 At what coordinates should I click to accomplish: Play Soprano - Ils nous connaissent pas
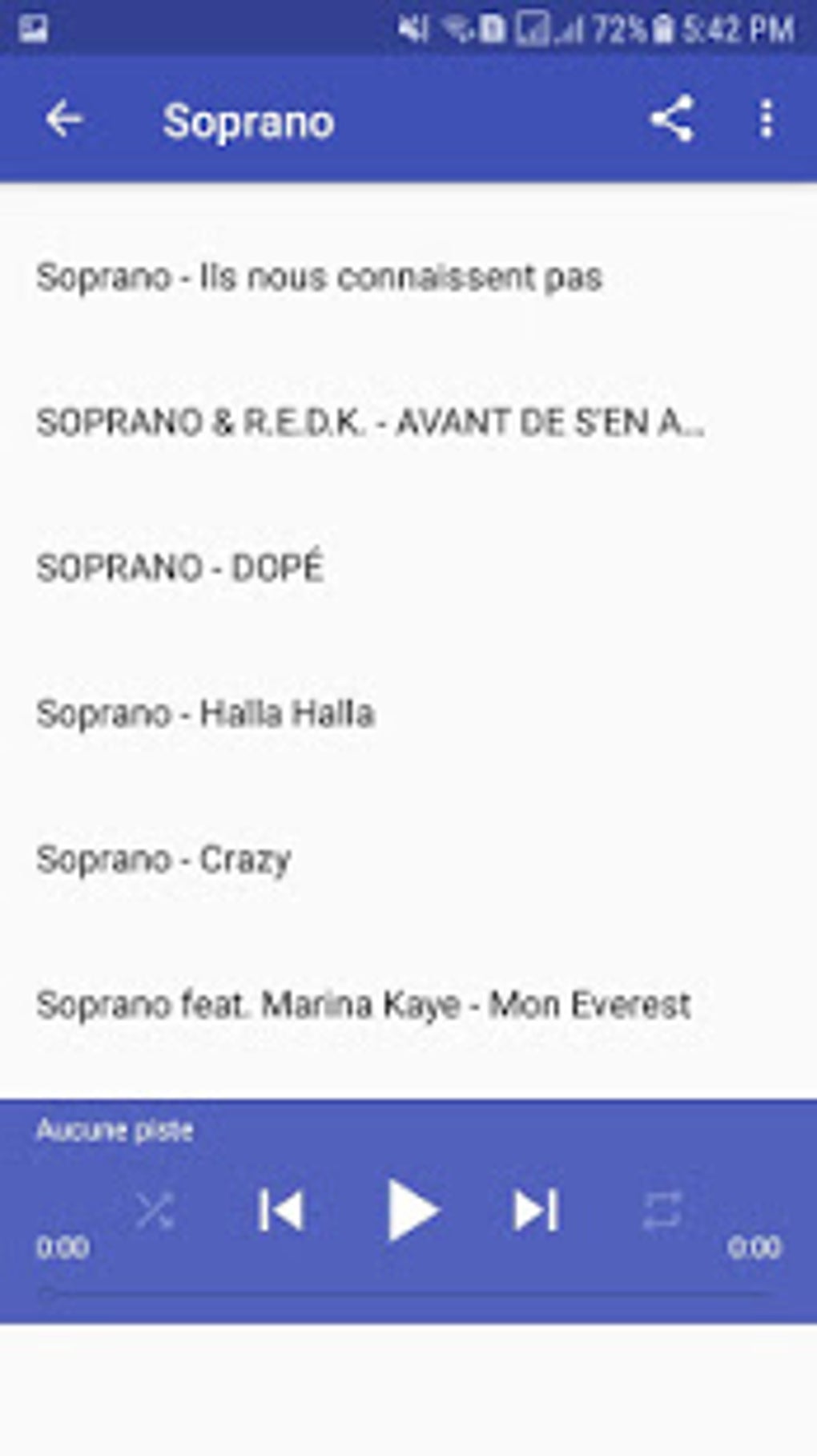319,278
